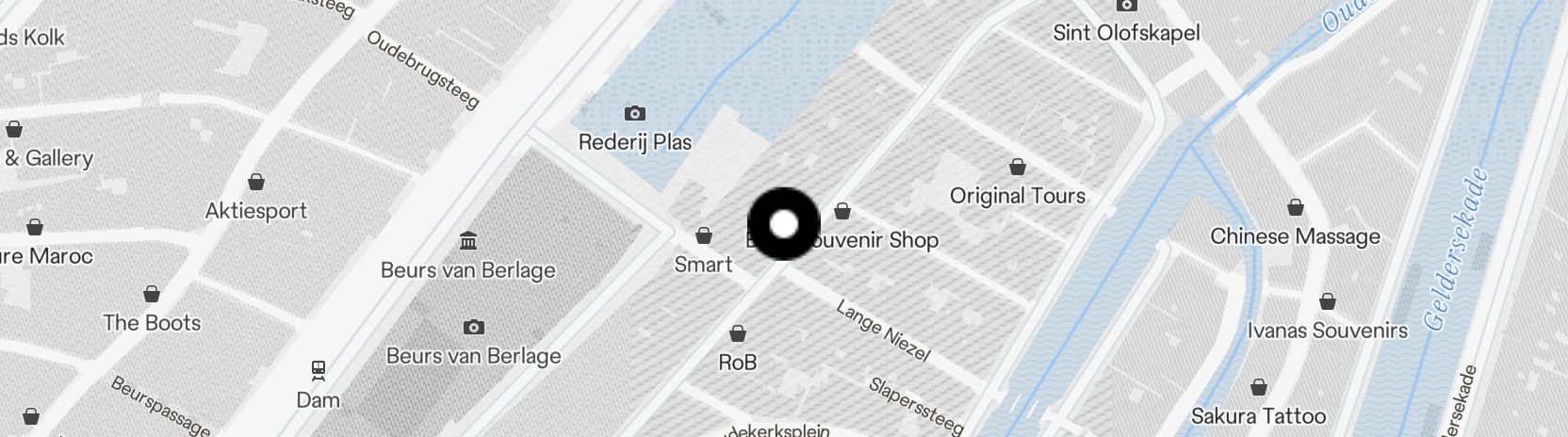Tap the Ivanas Souvenirs marker
The width and height of the screenshot is (1568, 437).
[1327, 302]
